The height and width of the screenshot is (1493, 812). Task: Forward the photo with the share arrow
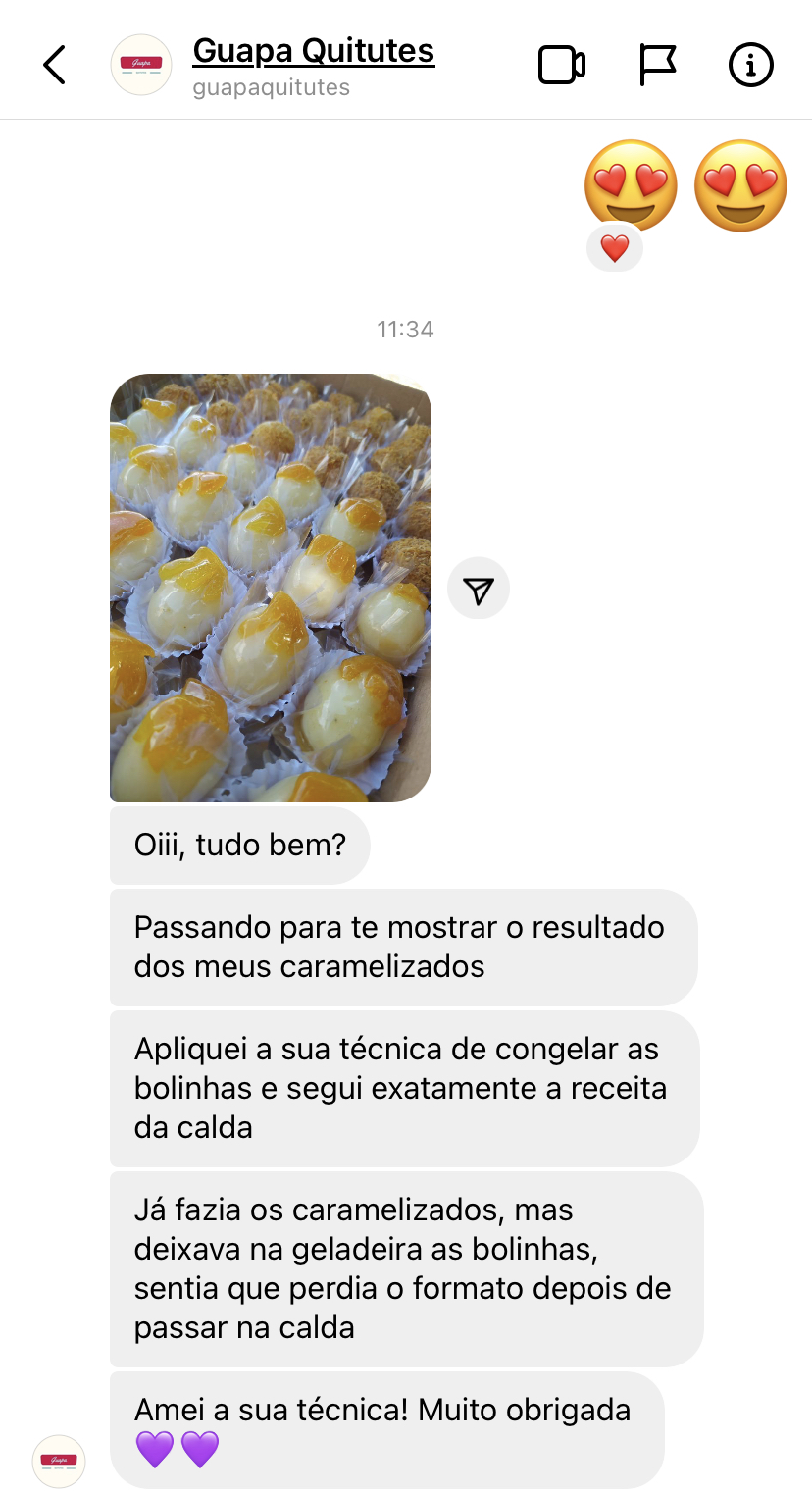[479, 589]
